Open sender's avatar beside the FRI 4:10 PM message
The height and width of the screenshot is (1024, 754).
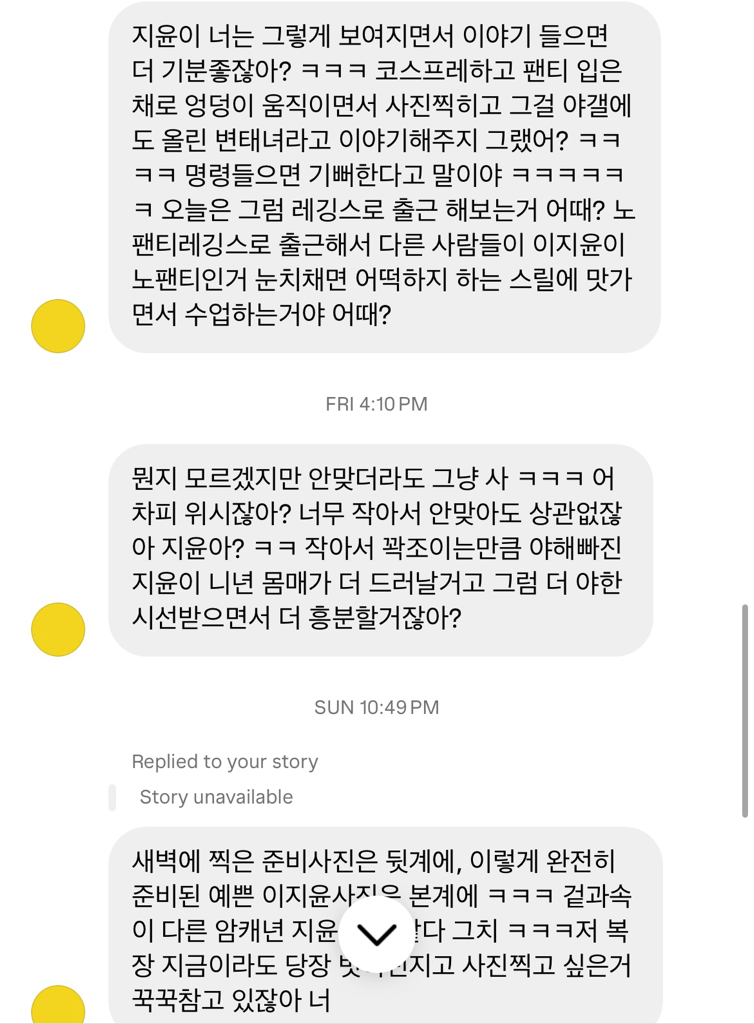pos(58,629)
